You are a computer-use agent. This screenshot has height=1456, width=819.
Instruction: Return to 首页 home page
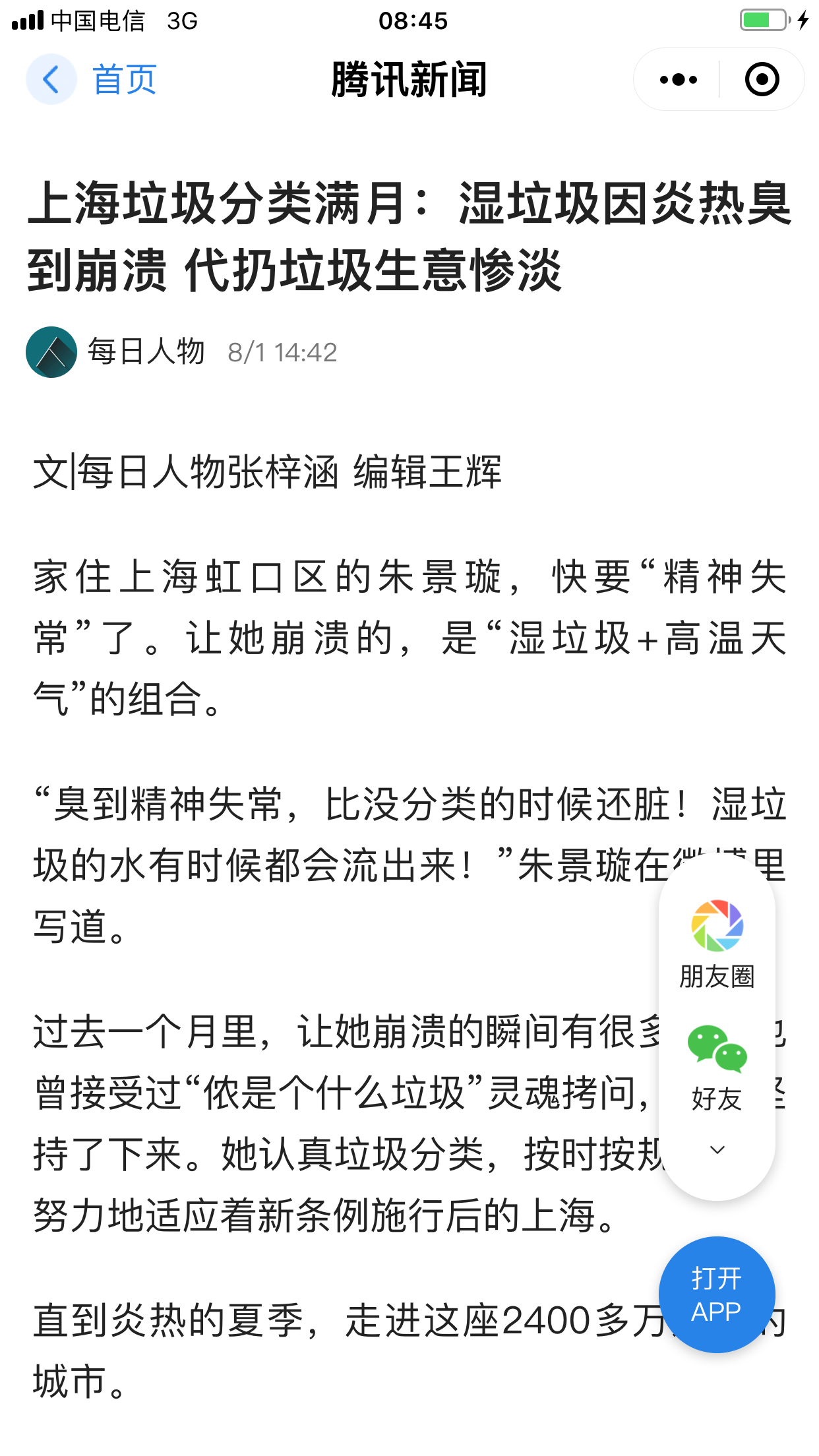point(124,80)
